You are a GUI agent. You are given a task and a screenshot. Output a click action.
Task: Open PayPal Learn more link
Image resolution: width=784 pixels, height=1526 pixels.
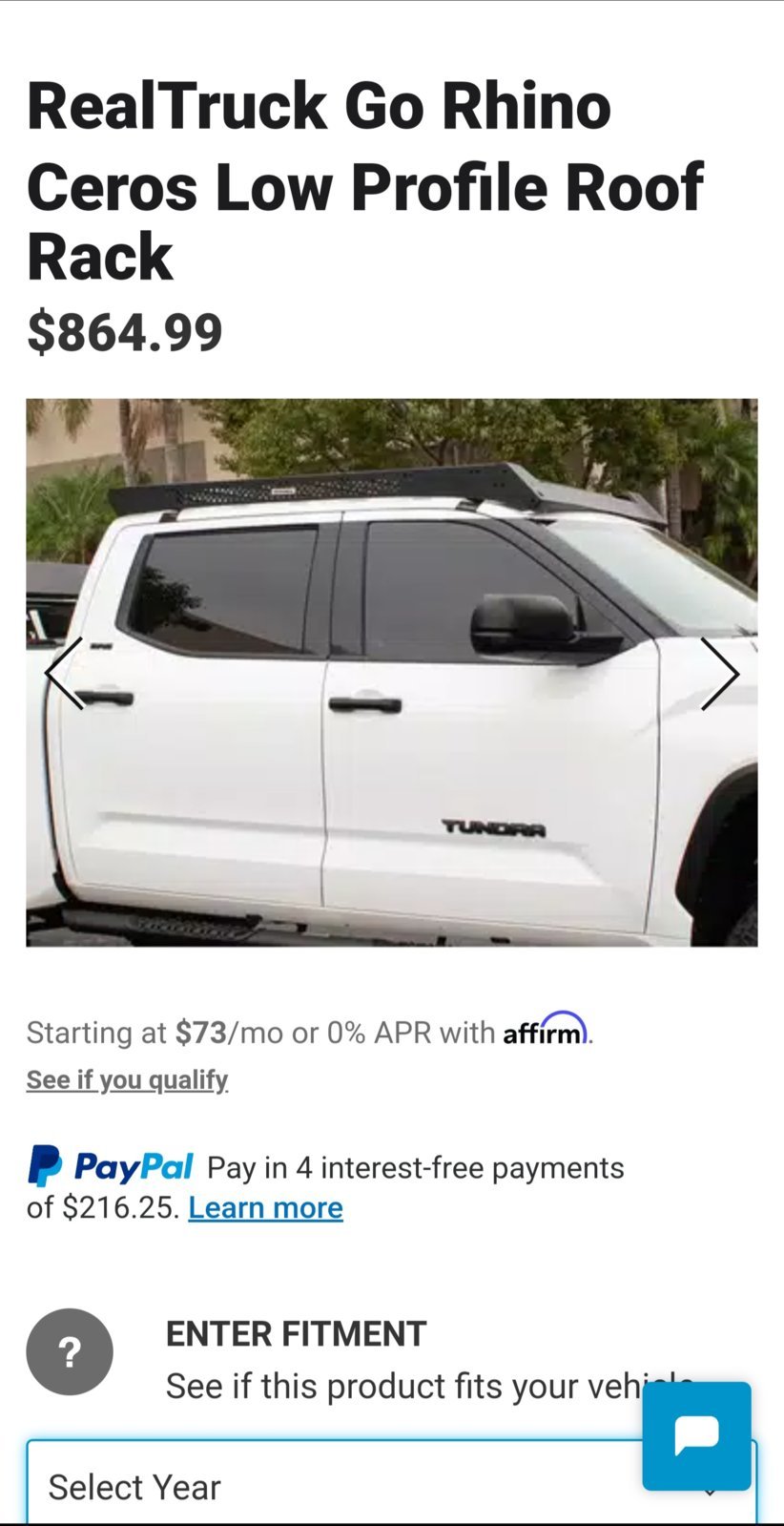265,1207
